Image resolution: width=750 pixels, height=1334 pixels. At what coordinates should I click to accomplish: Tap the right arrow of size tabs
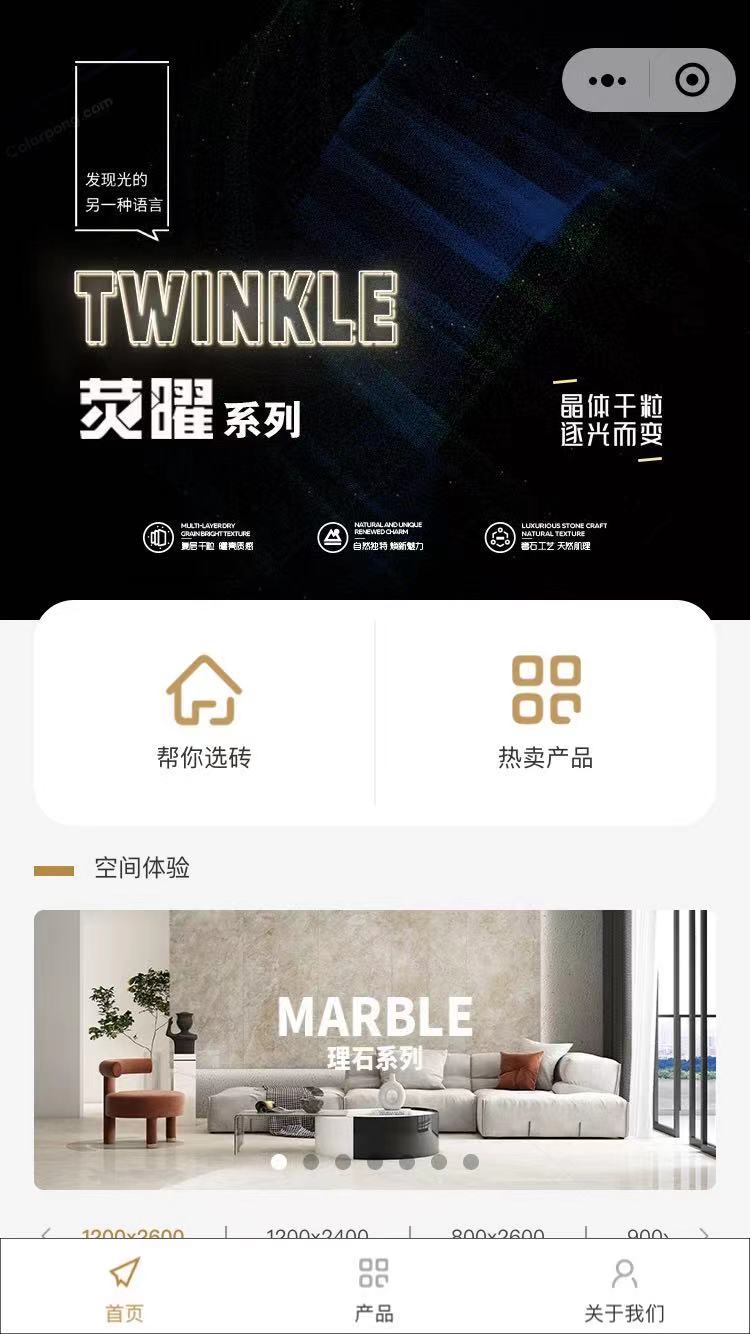[704, 1234]
